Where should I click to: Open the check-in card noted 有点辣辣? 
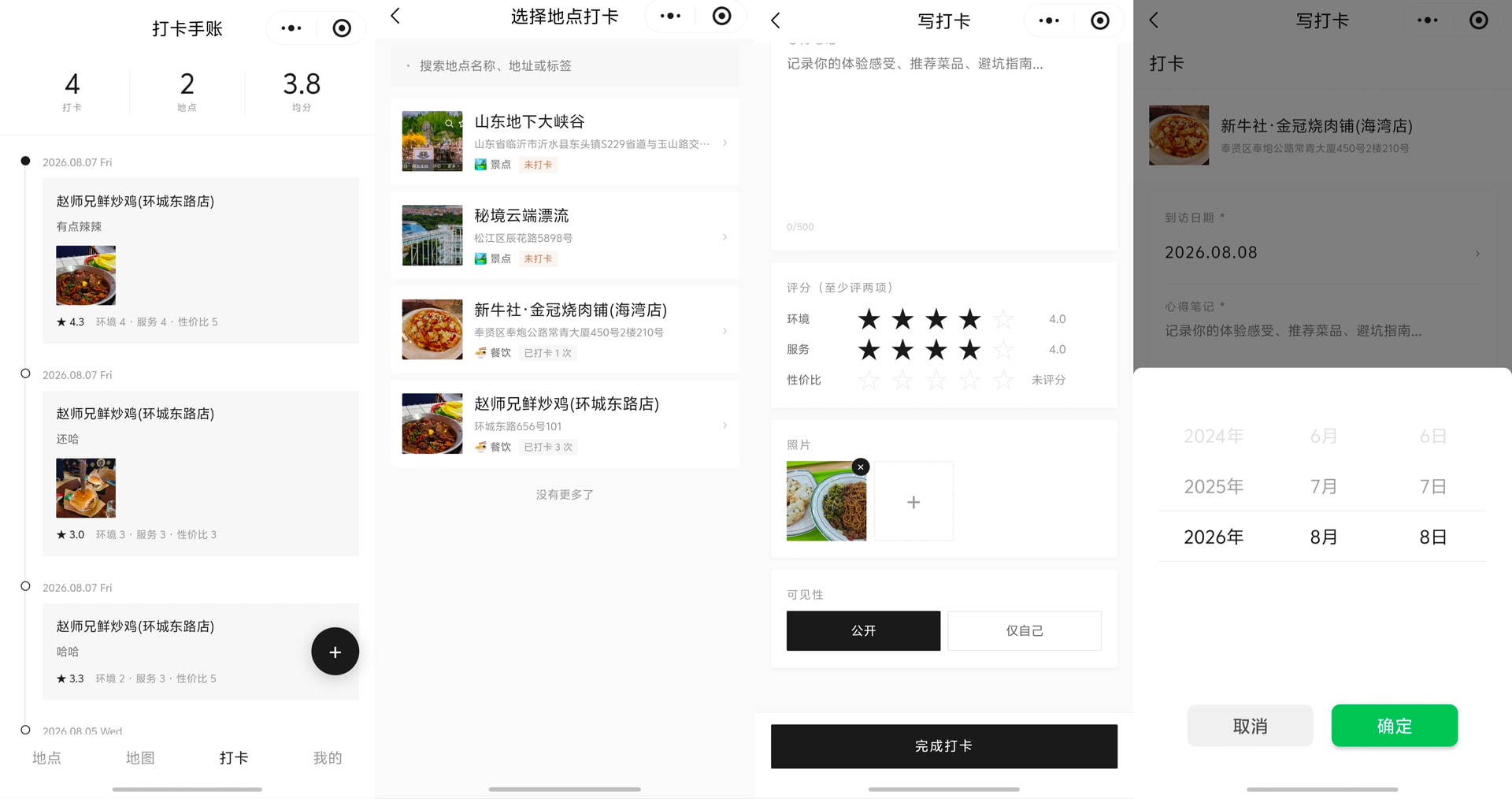[x=201, y=261]
